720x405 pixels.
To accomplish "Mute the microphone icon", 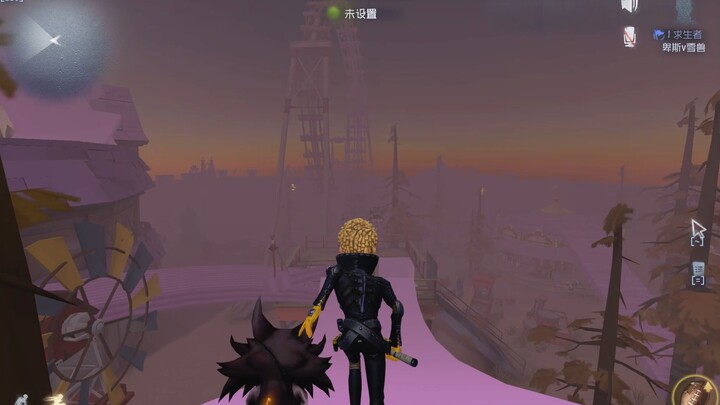I will click(629, 37).
